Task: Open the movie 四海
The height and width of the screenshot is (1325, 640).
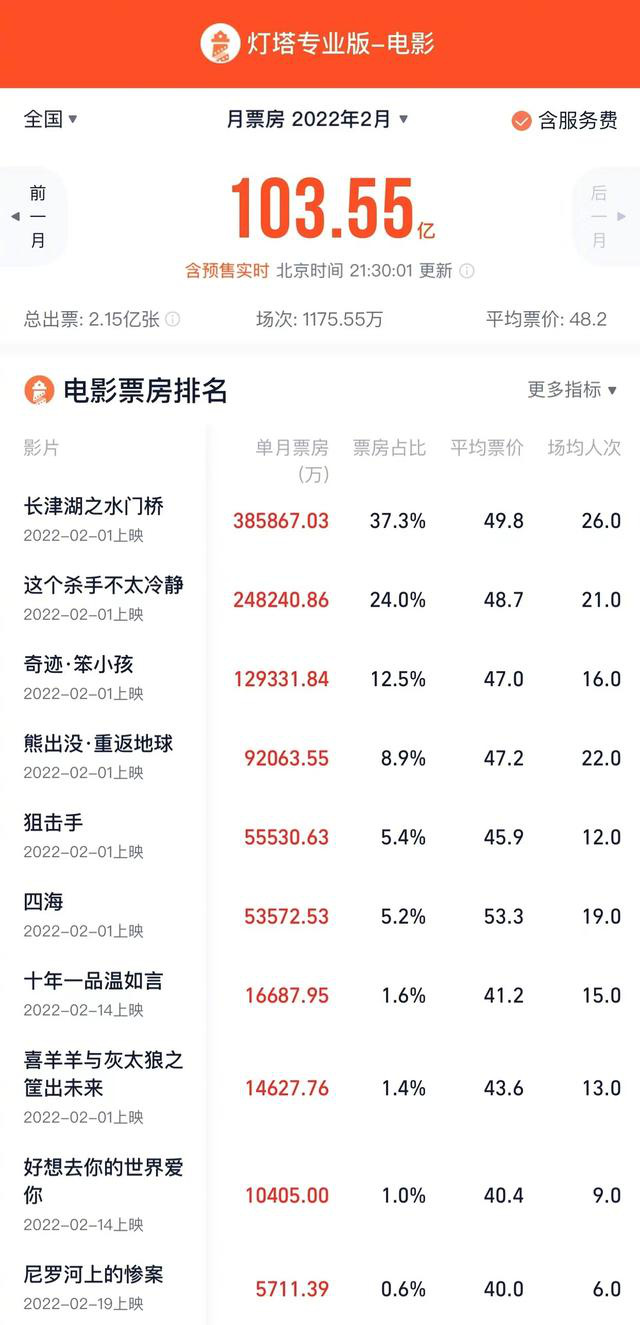Action: pyautogui.click(x=43, y=902)
